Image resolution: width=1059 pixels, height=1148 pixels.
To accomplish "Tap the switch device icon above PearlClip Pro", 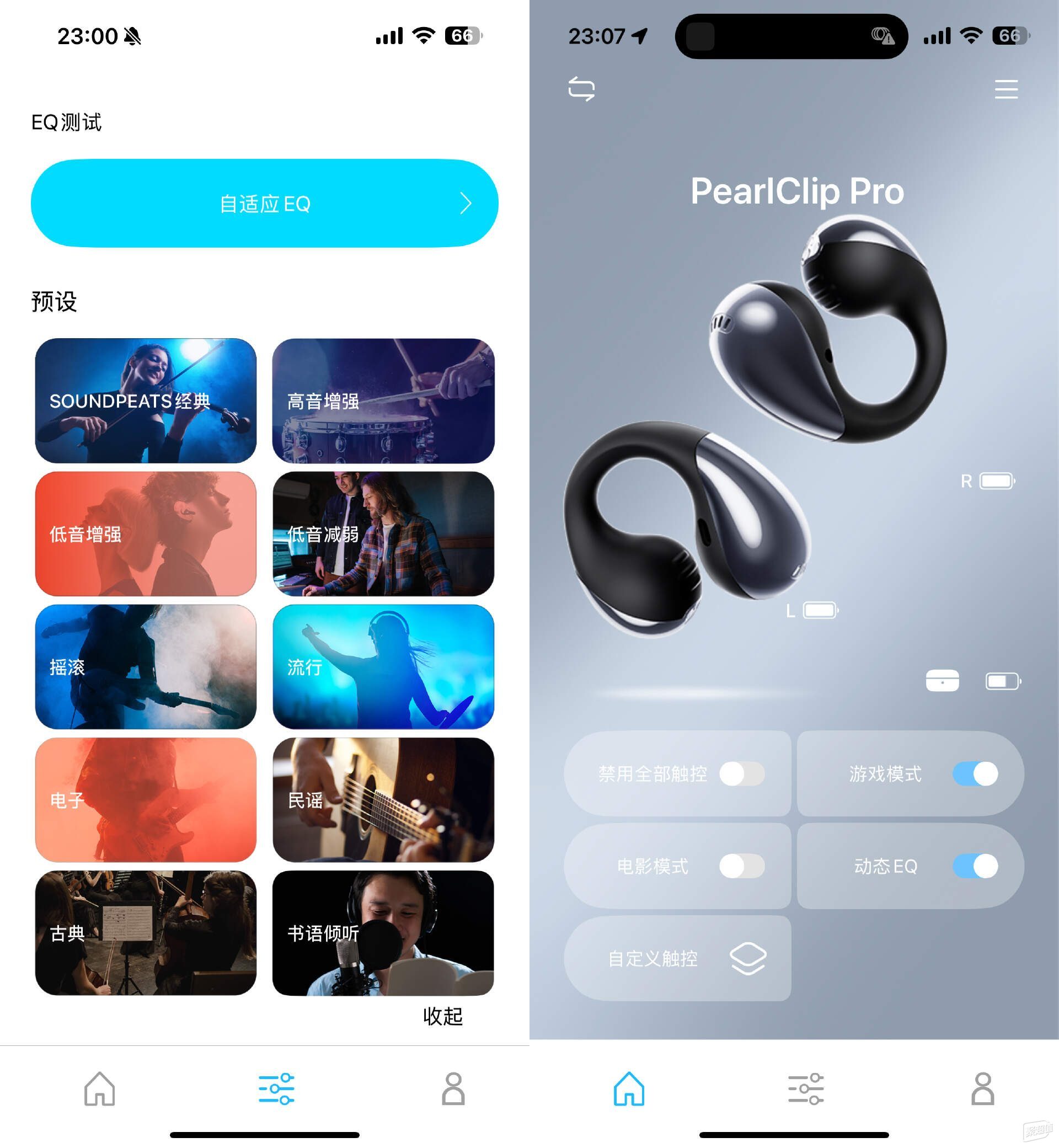I will [x=581, y=89].
